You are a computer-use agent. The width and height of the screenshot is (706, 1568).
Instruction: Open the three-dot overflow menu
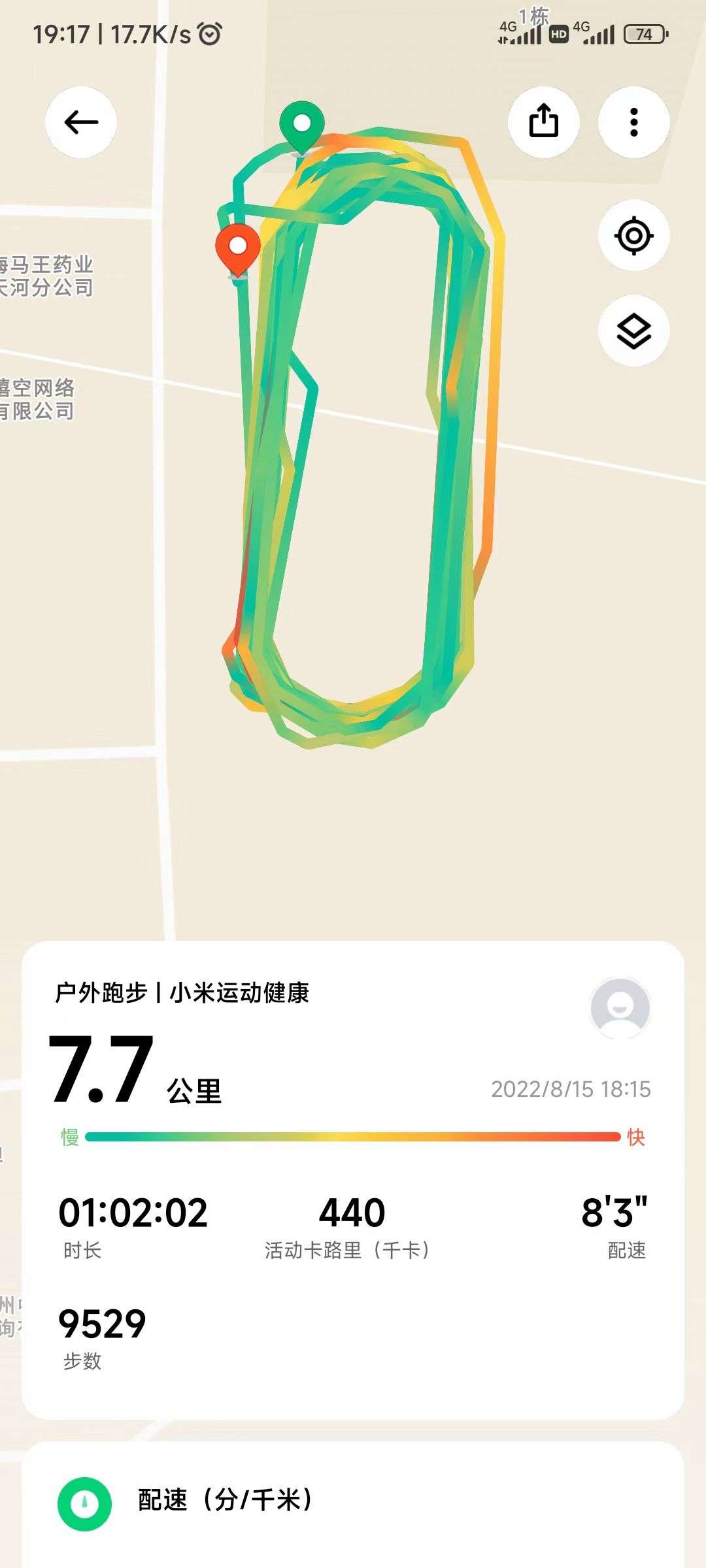(x=633, y=122)
